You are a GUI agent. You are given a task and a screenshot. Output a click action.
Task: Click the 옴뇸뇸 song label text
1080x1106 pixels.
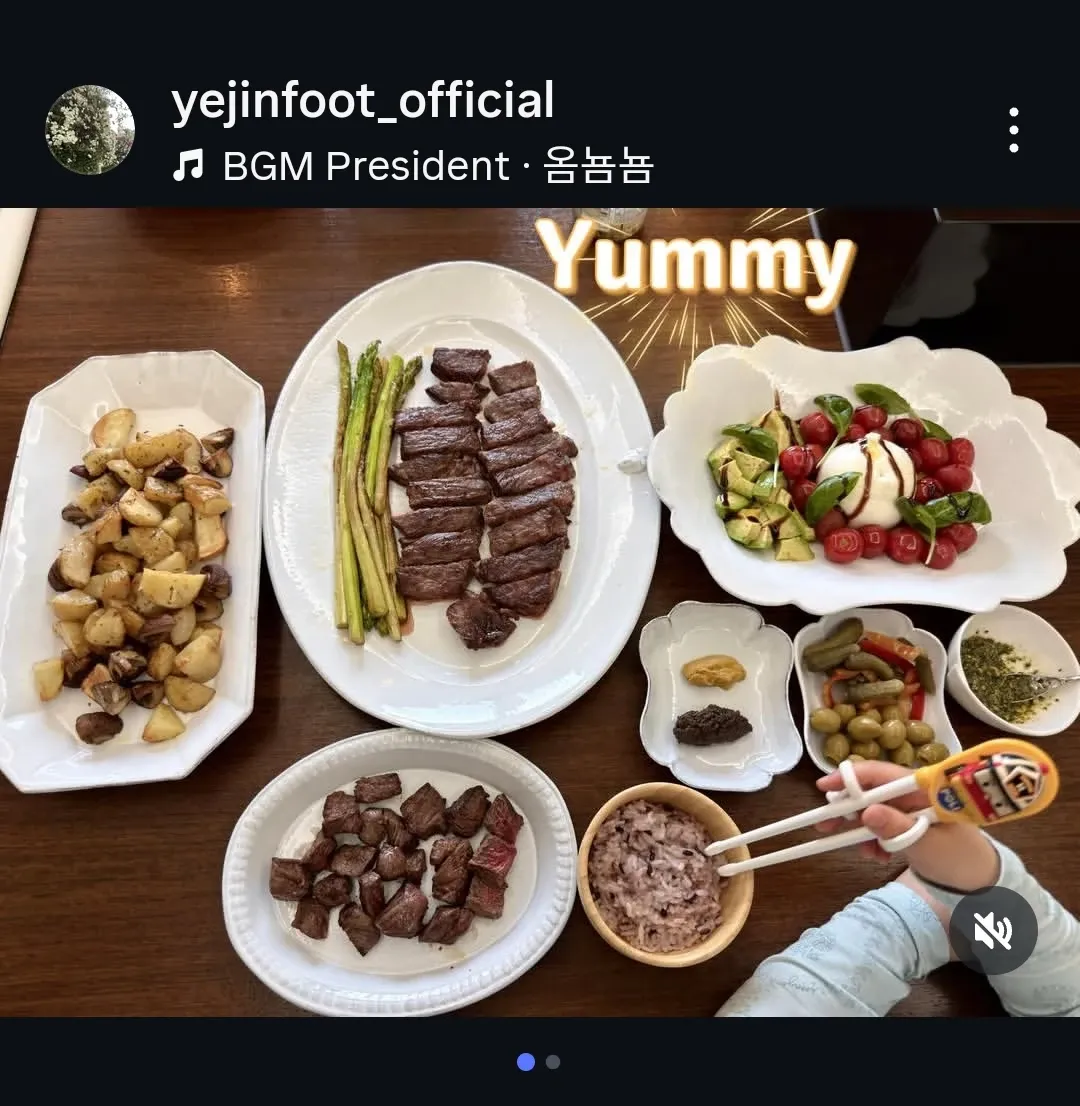[600, 165]
